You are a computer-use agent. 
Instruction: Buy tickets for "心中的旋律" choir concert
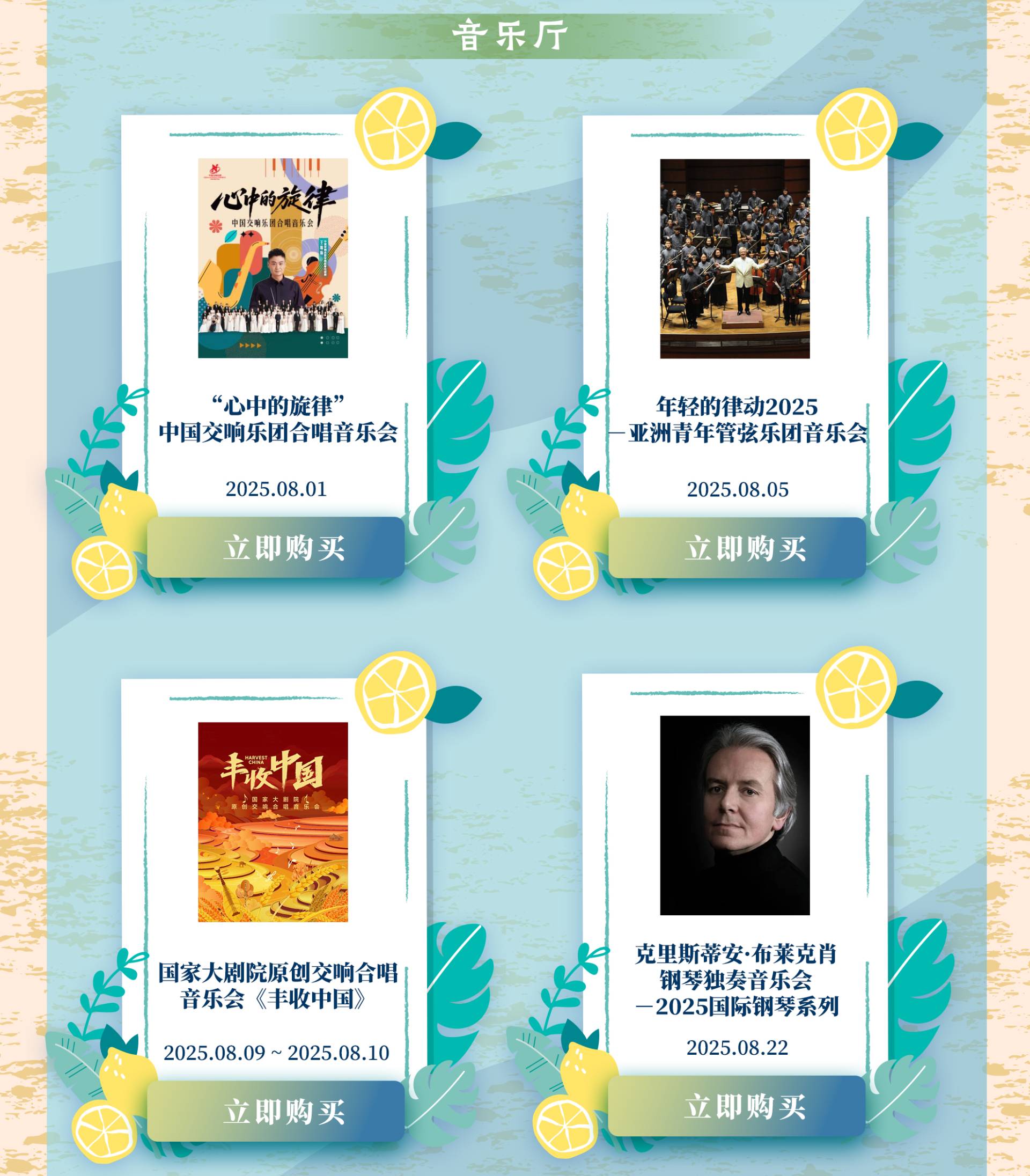[276, 547]
